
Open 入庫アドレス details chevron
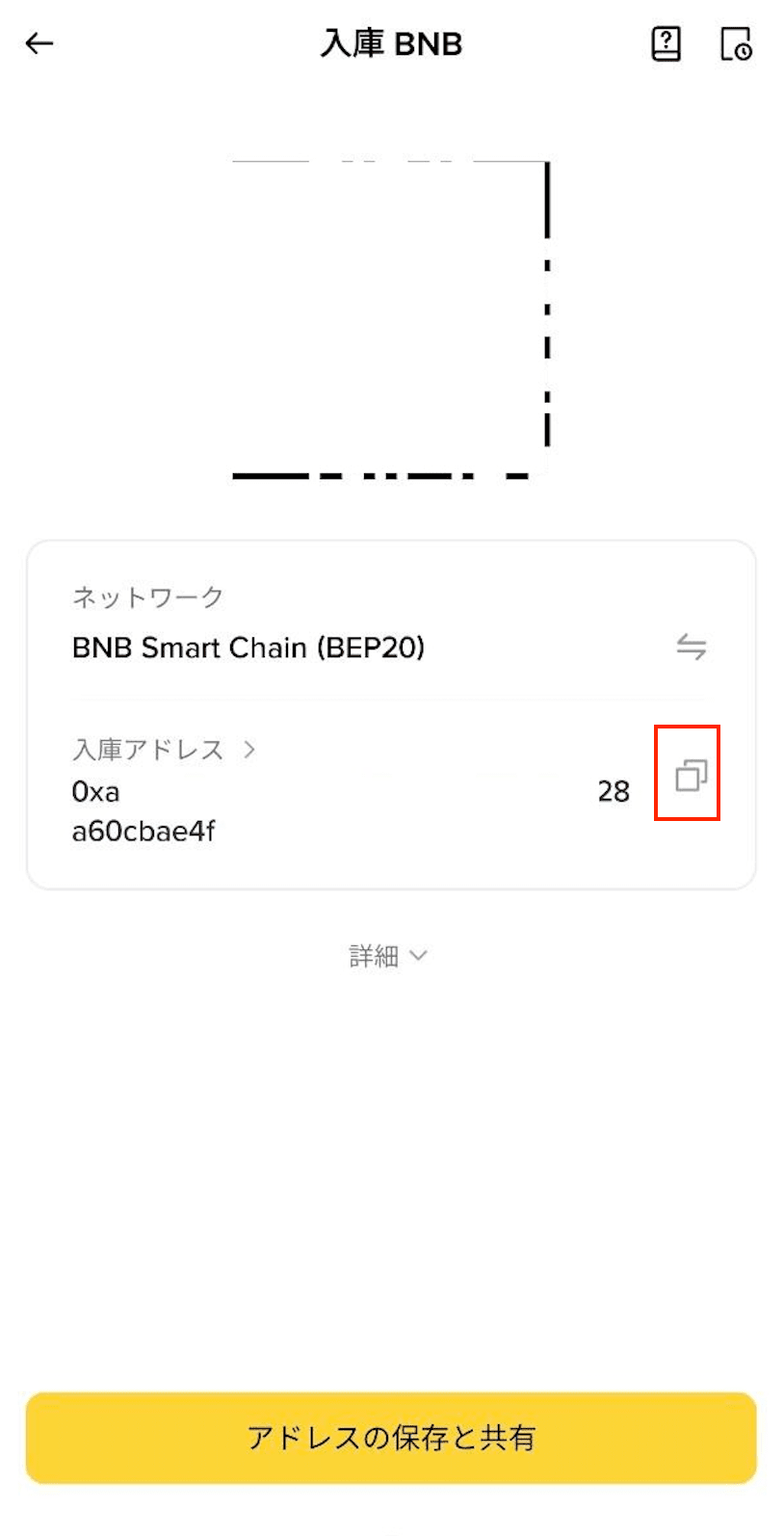[249, 749]
